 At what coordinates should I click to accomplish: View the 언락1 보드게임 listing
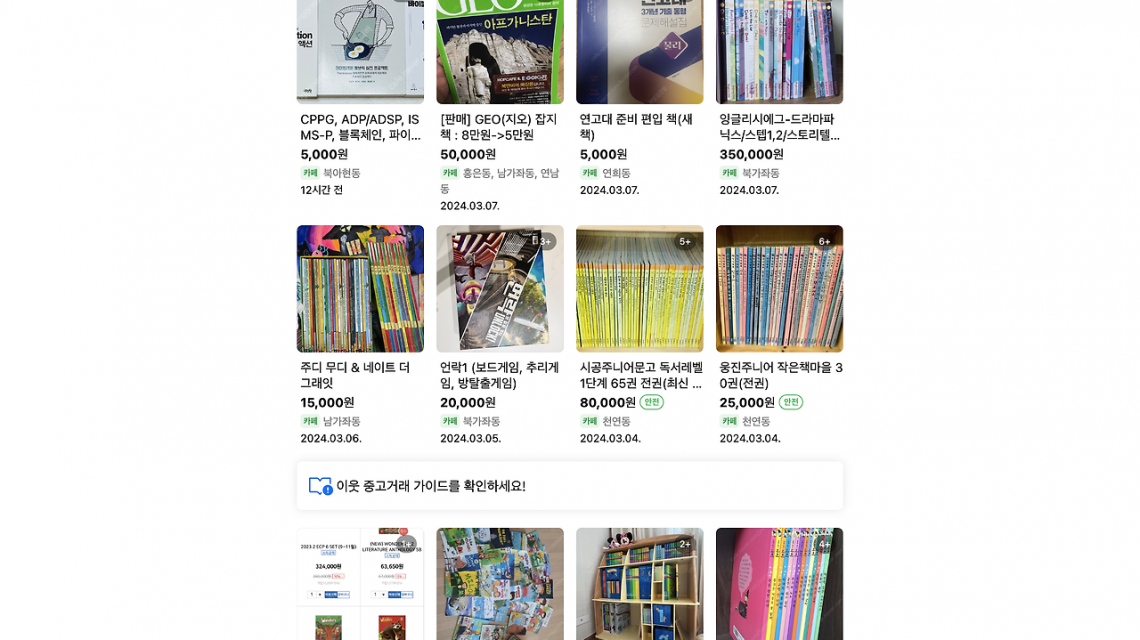[x=499, y=375]
